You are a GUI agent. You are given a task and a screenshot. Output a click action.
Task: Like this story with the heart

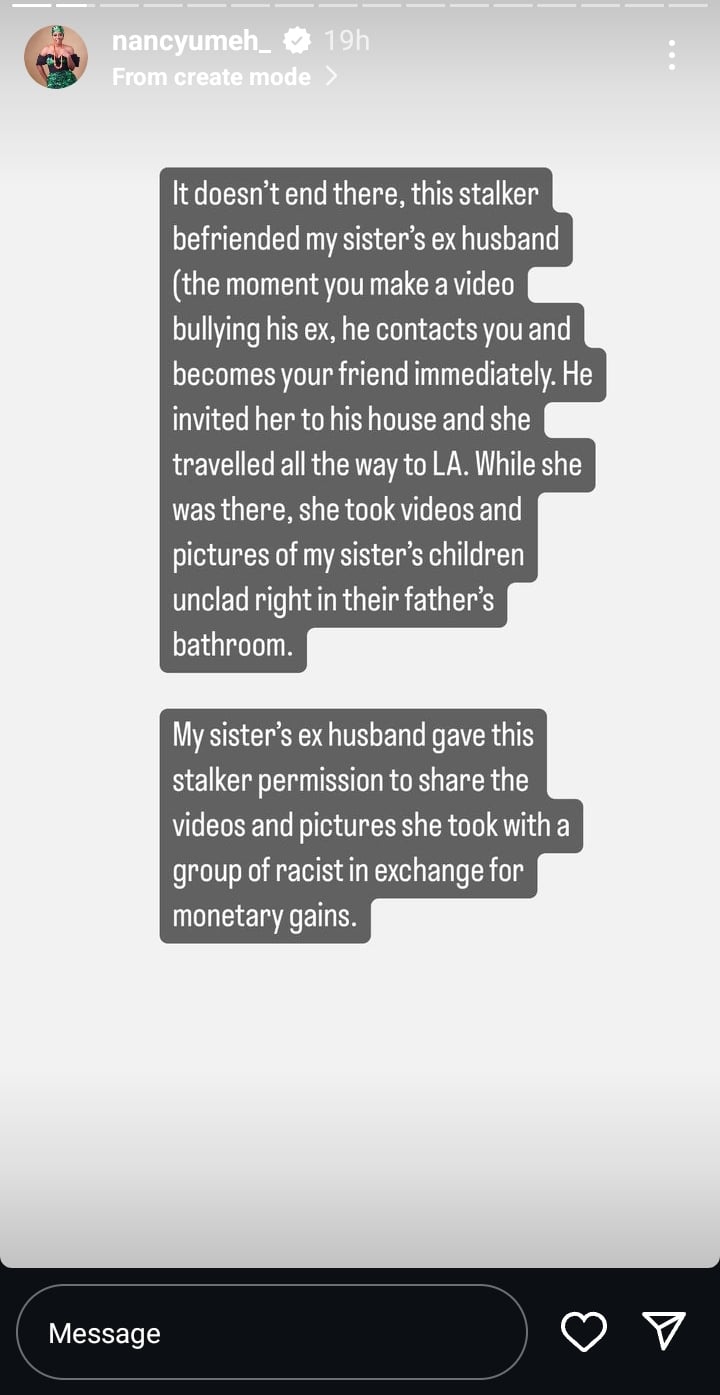[x=584, y=1332]
